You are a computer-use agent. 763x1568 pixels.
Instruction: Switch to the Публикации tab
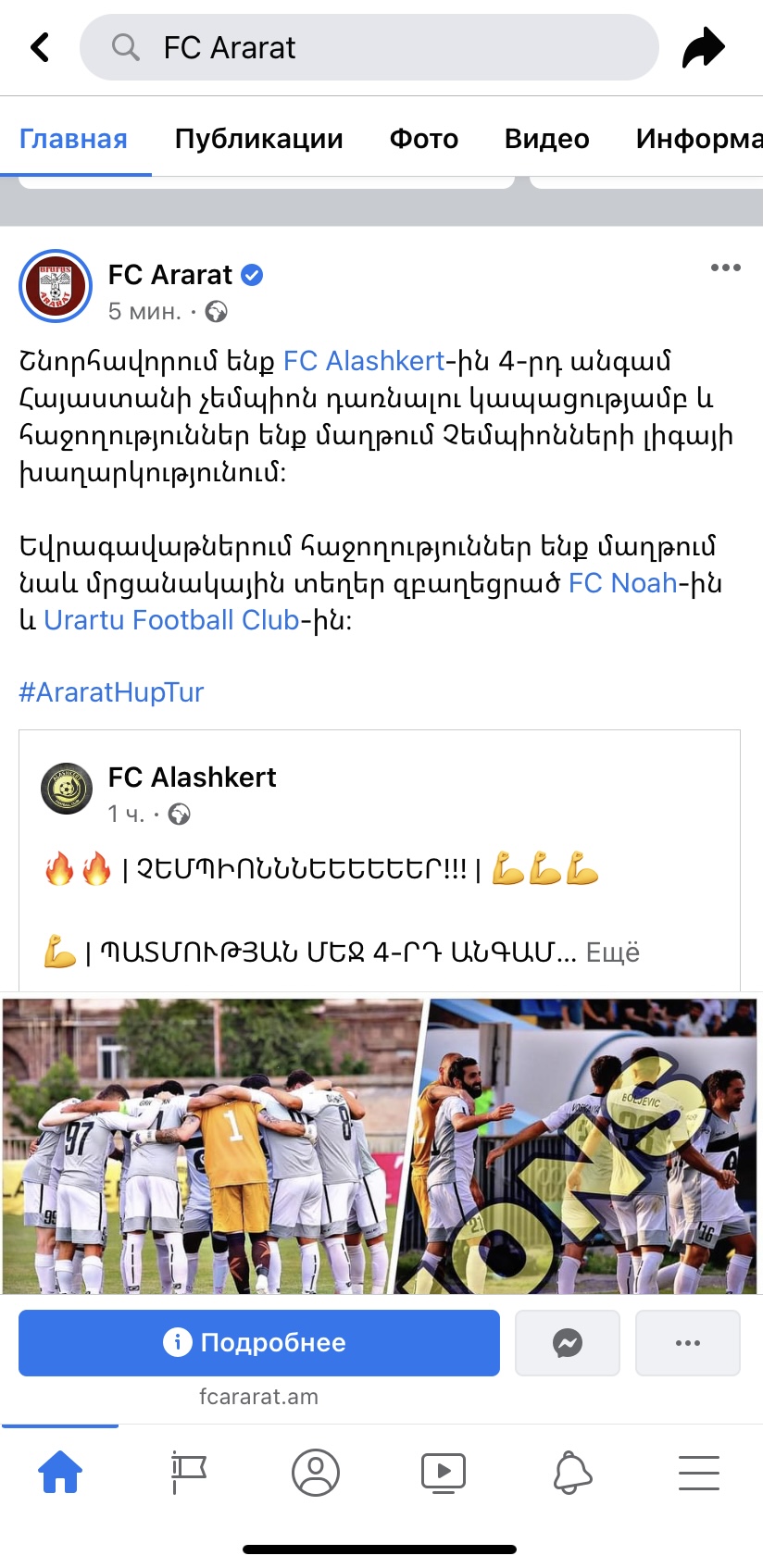(x=258, y=139)
